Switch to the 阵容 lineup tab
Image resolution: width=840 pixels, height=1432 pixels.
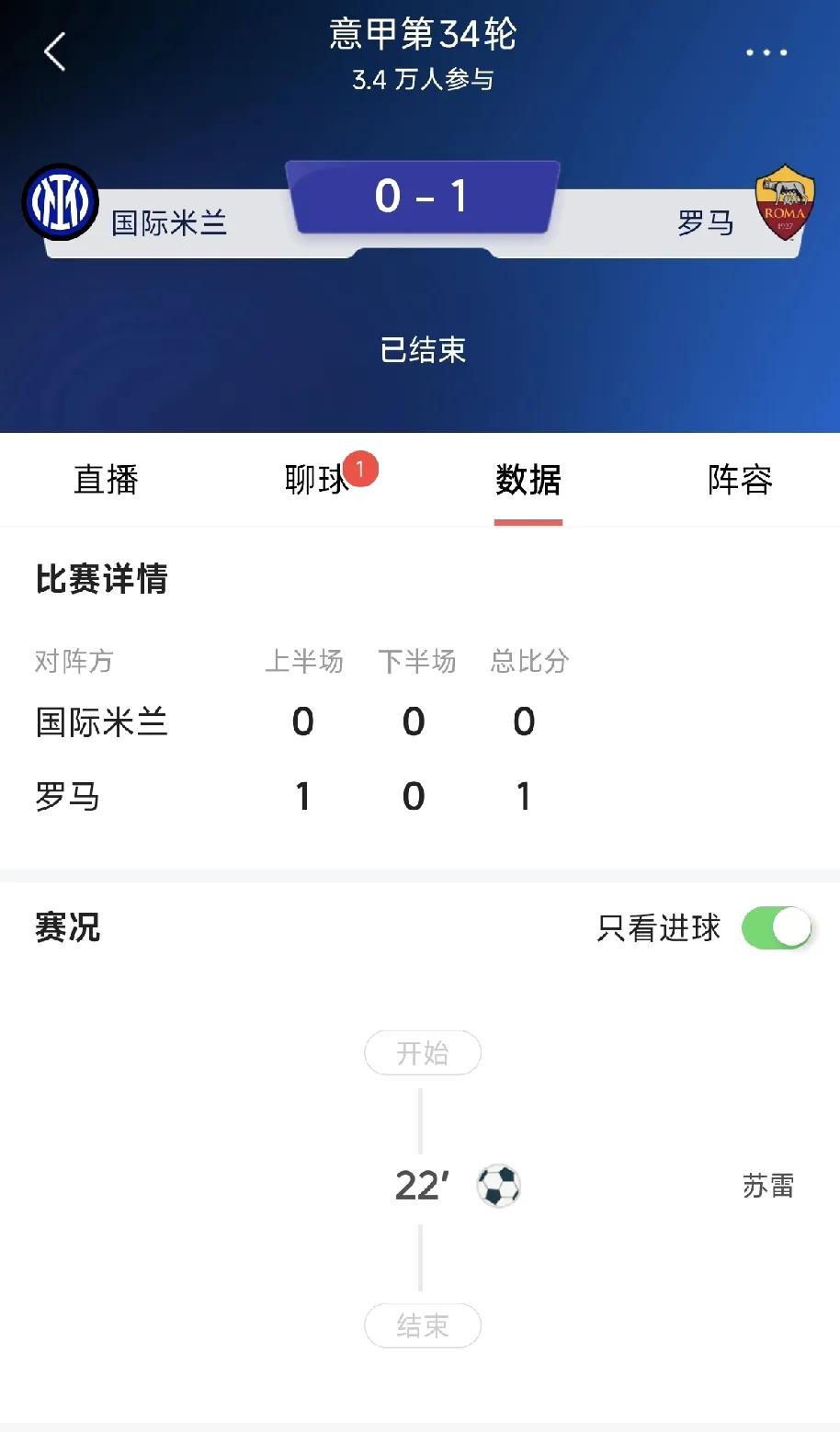point(739,480)
